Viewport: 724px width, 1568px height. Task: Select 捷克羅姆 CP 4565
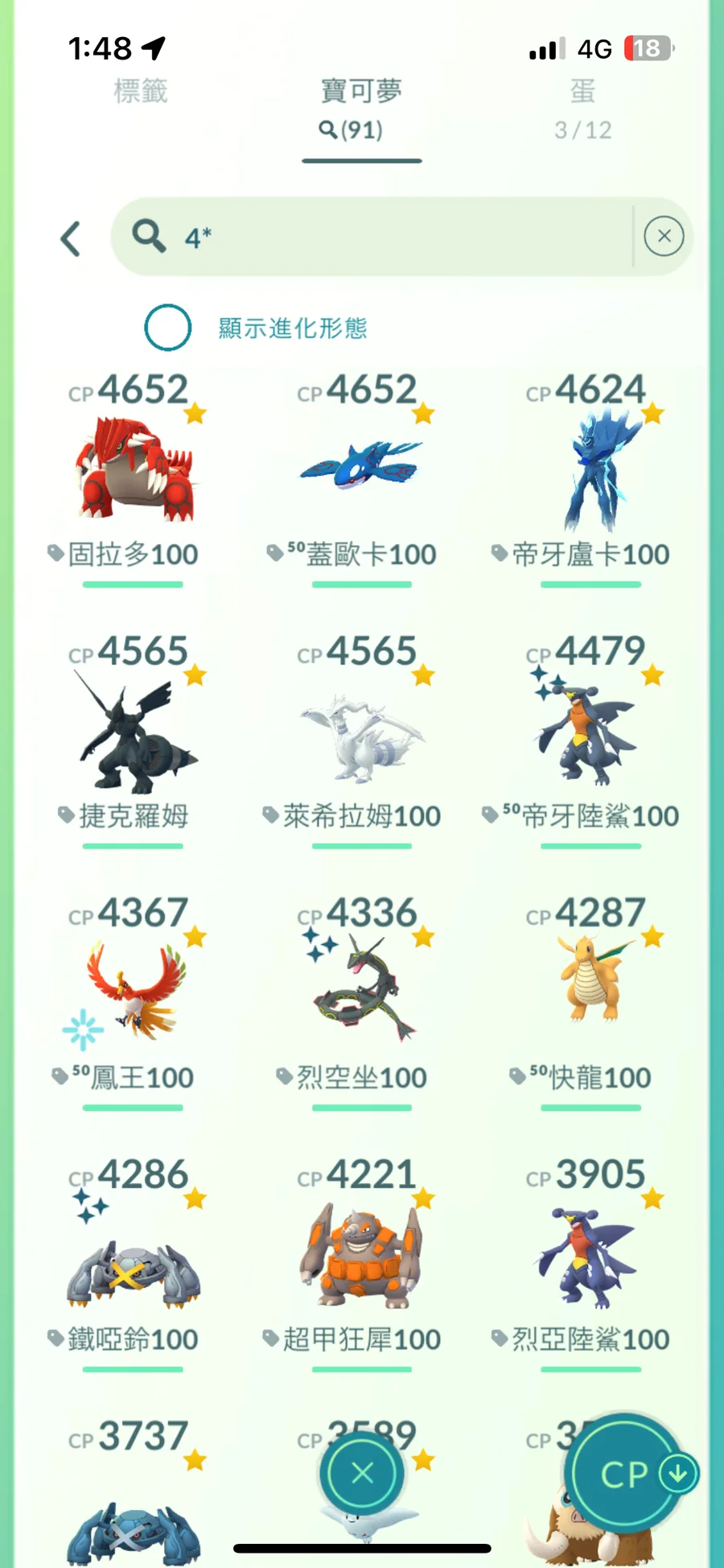point(133,732)
